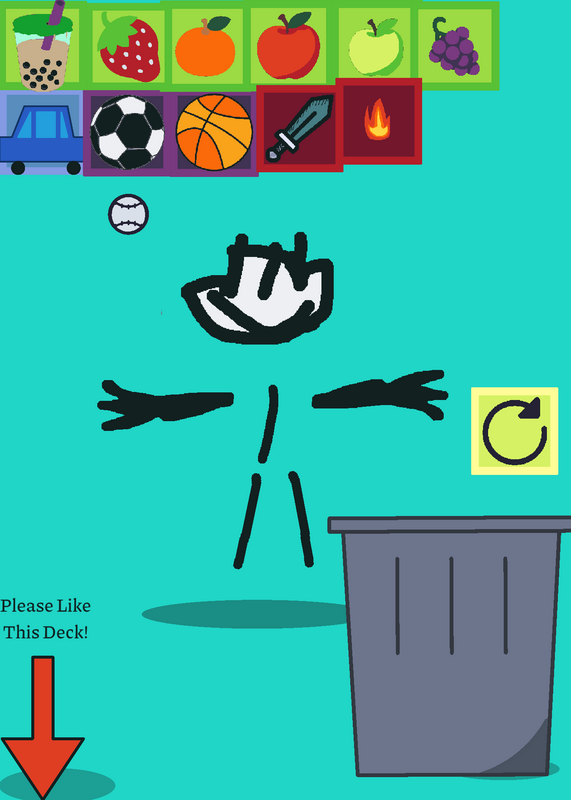
Task: Tap the gray trash can
Action: coord(449,646)
